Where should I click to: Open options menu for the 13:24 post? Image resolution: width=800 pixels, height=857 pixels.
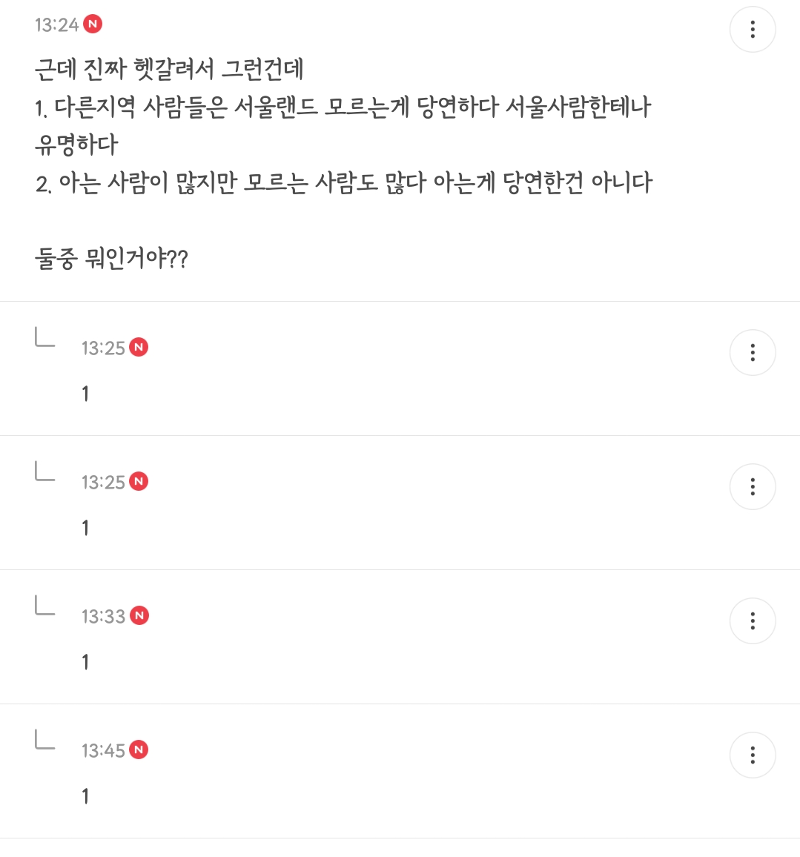[752, 30]
